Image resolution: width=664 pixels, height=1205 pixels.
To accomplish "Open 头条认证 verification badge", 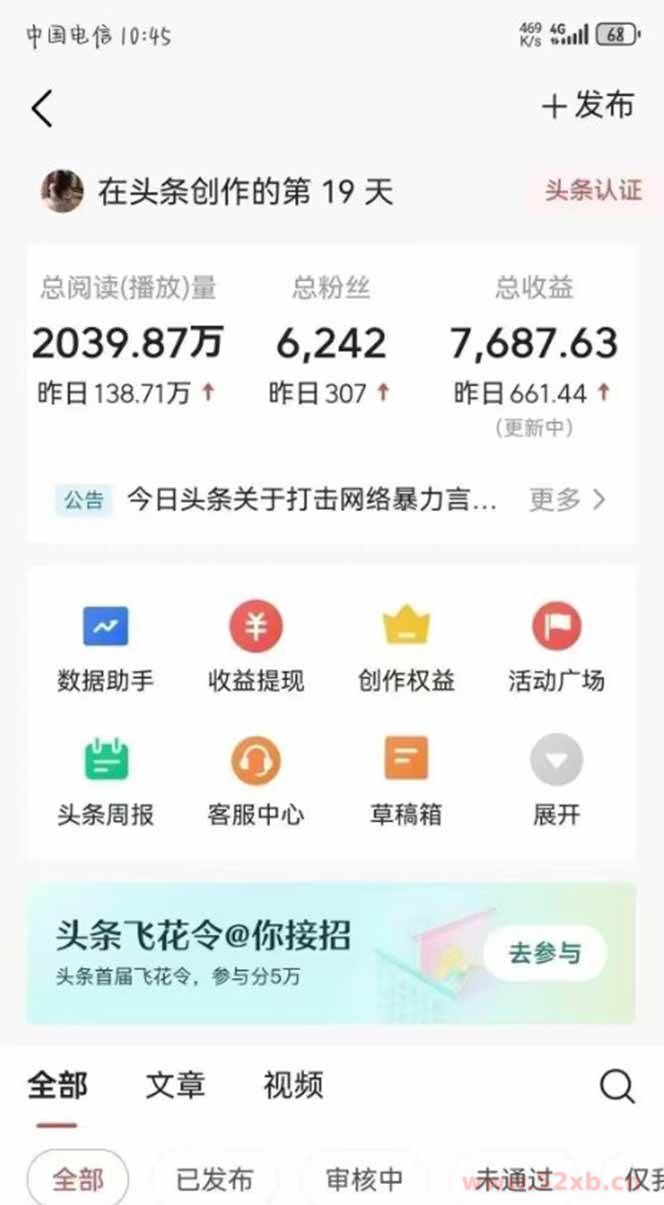I will (x=592, y=190).
